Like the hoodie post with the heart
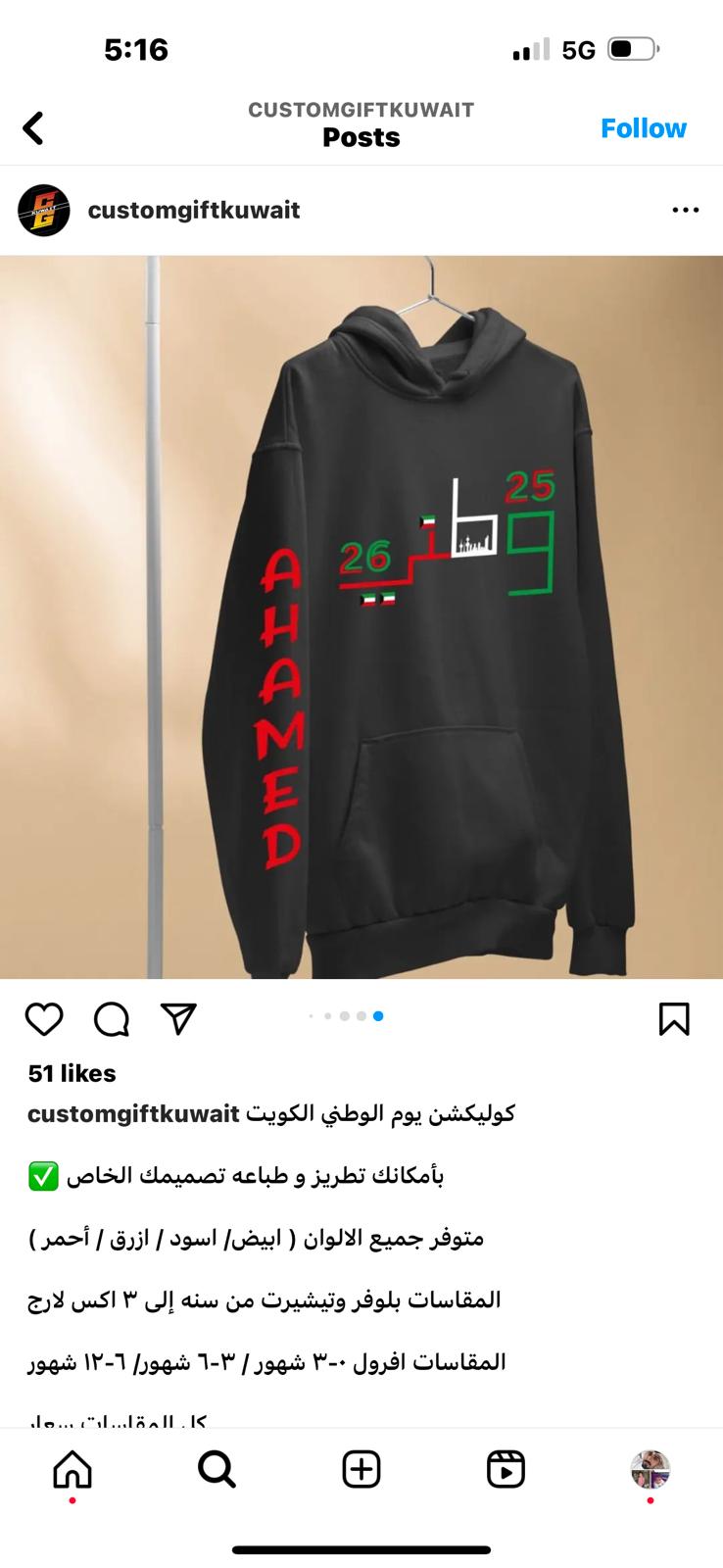This screenshot has height=1568, width=723. pos(44,1019)
